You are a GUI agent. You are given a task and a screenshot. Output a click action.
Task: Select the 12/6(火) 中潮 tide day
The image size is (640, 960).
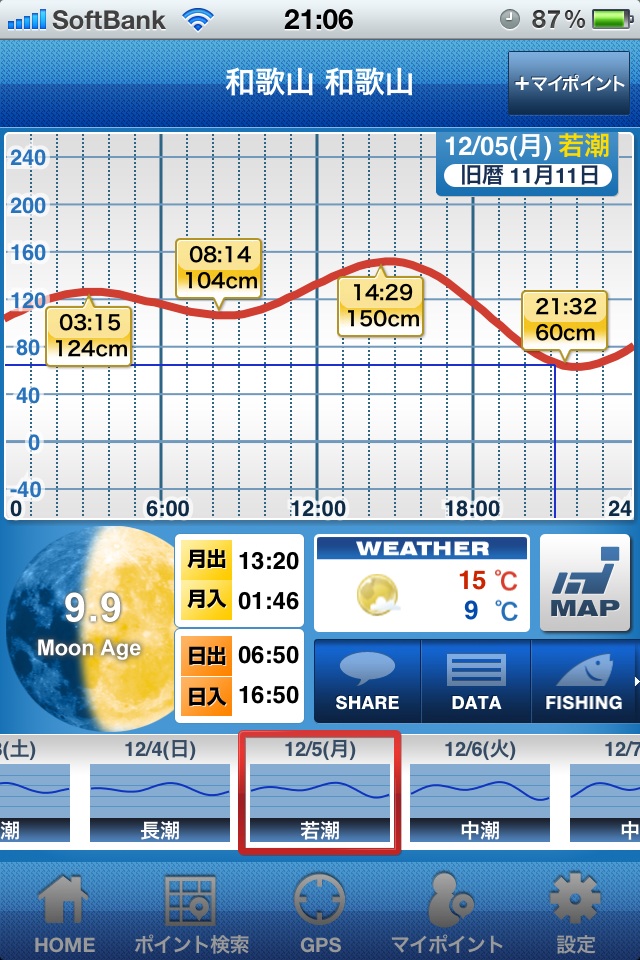[x=479, y=792]
